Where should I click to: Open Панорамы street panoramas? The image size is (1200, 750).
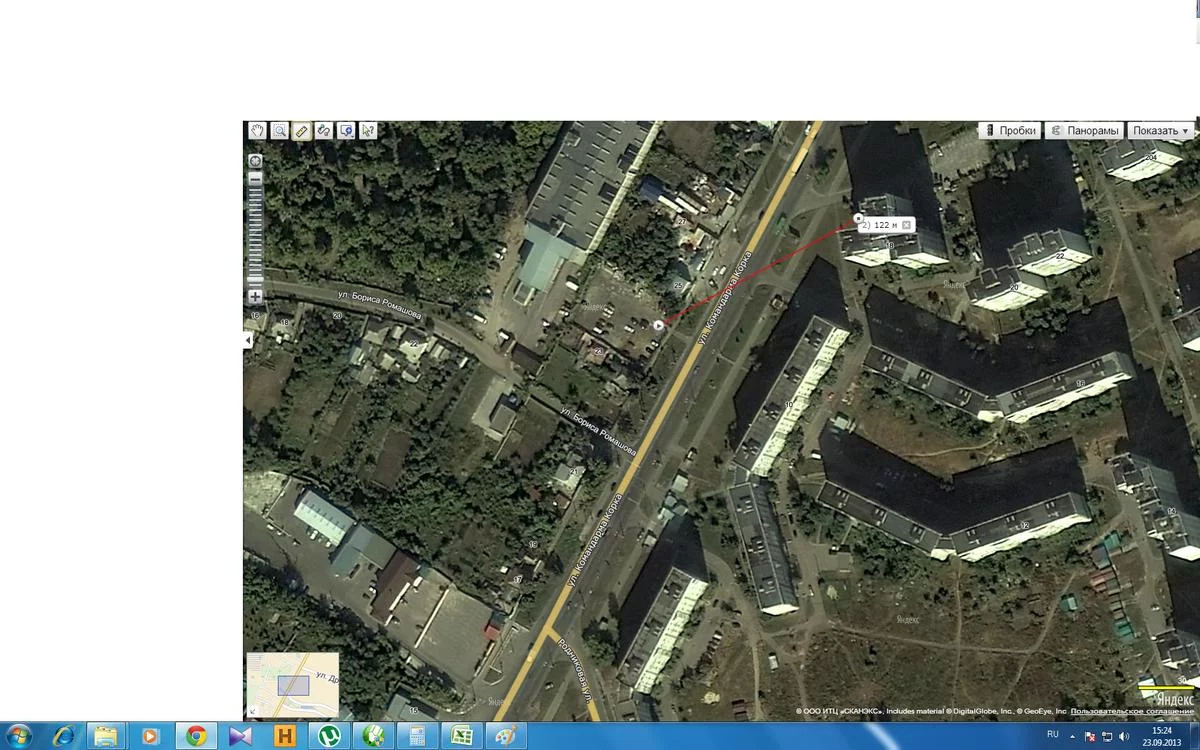pos(1084,131)
